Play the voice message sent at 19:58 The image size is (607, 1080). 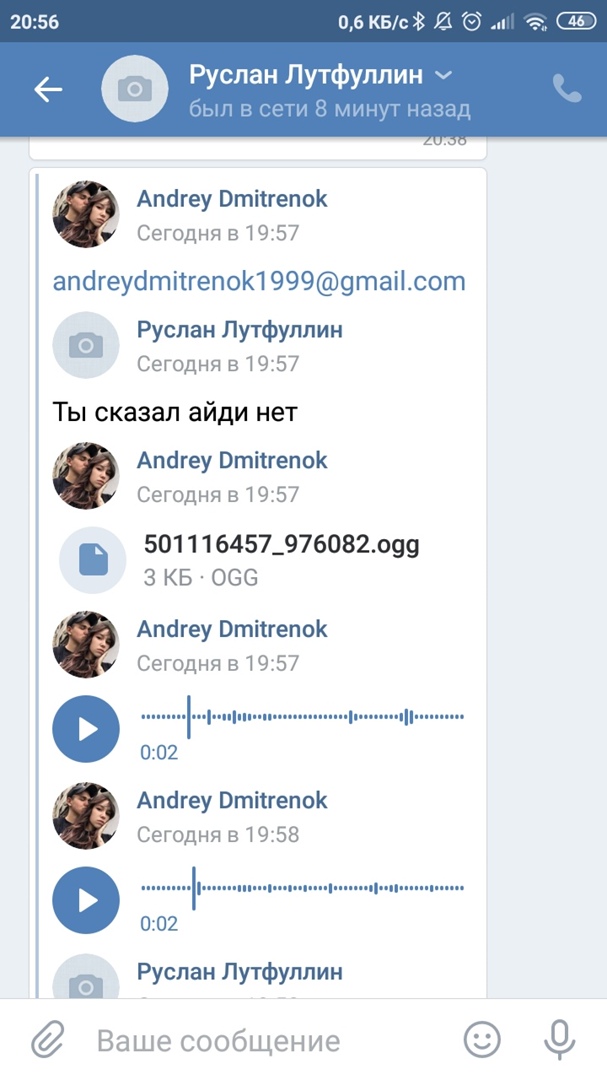tap(86, 900)
